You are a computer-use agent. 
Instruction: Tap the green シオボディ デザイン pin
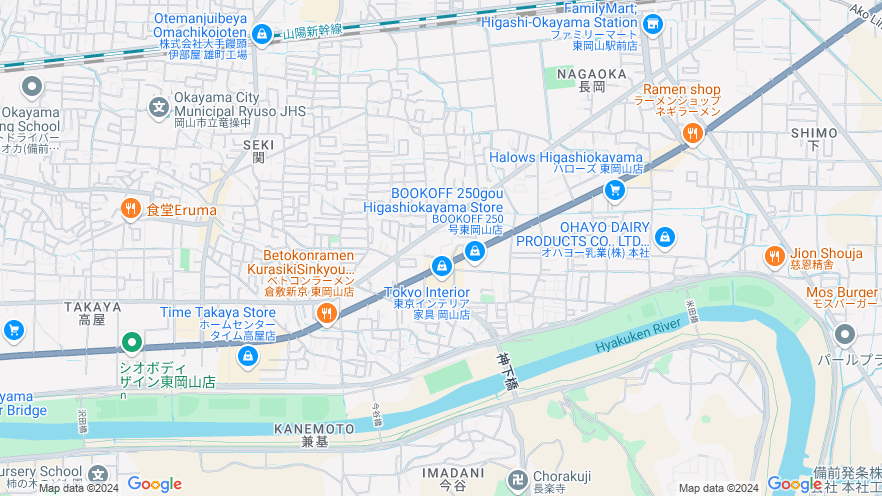point(132,343)
